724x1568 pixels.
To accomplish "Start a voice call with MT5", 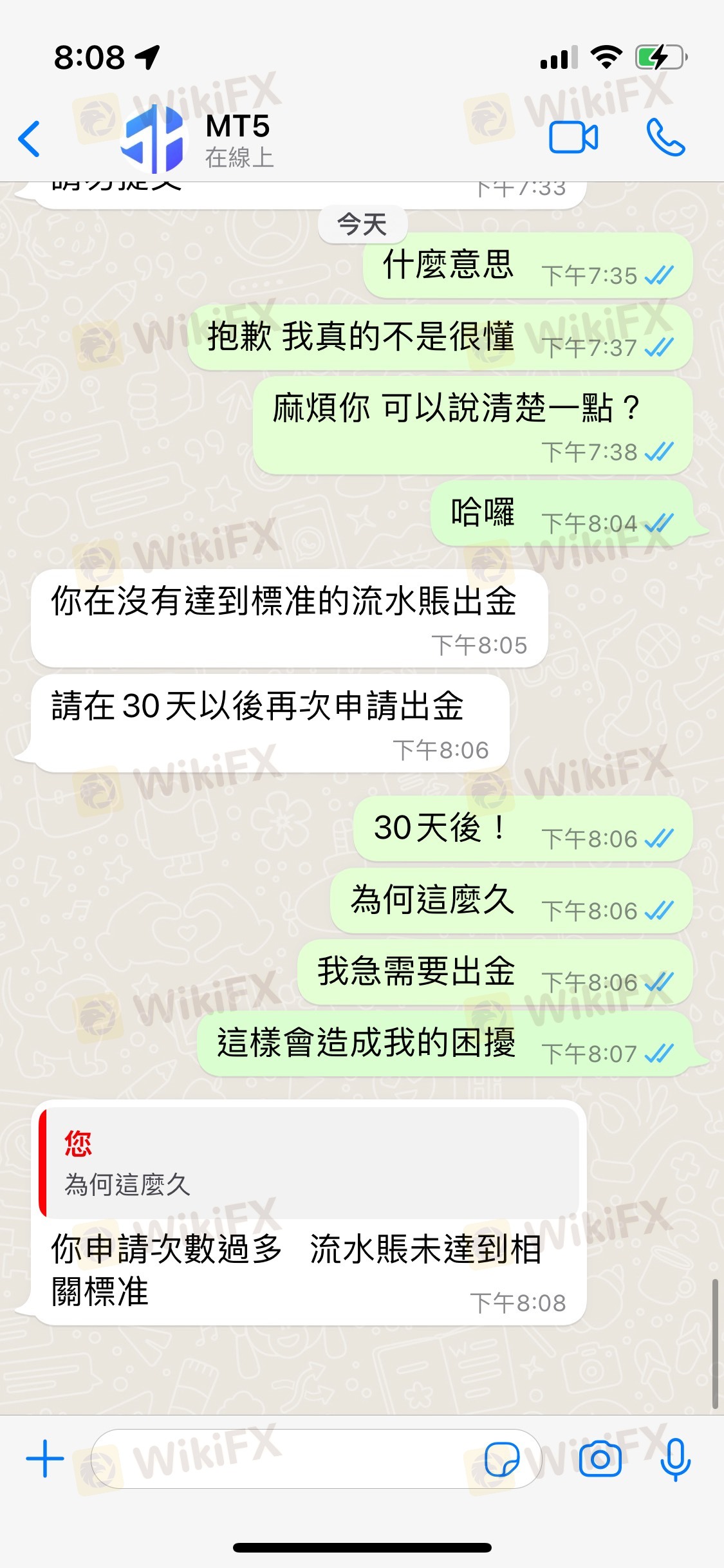I will (x=666, y=138).
